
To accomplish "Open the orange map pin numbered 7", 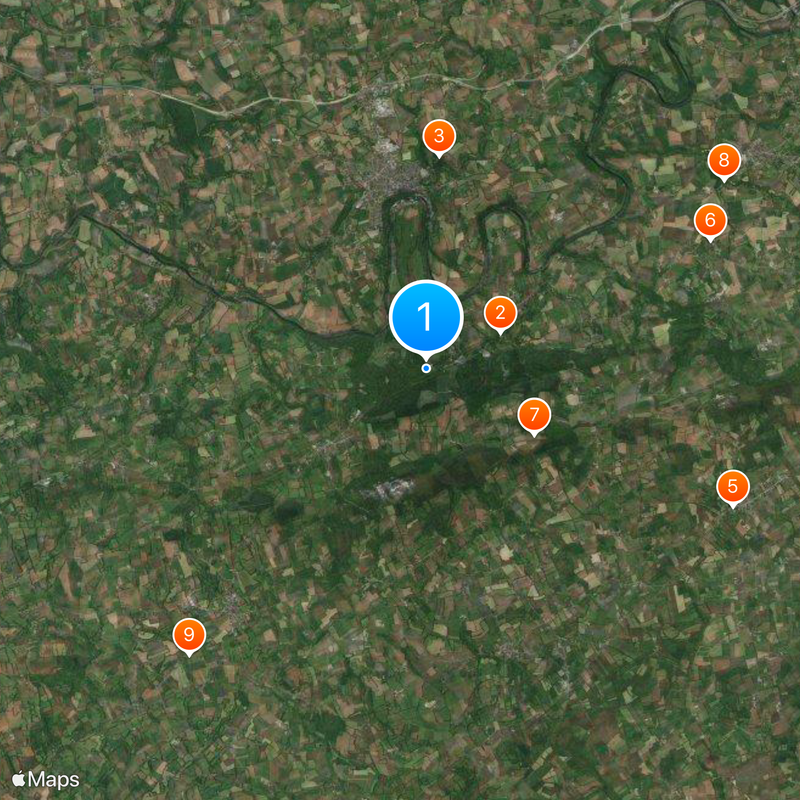I will point(534,414).
